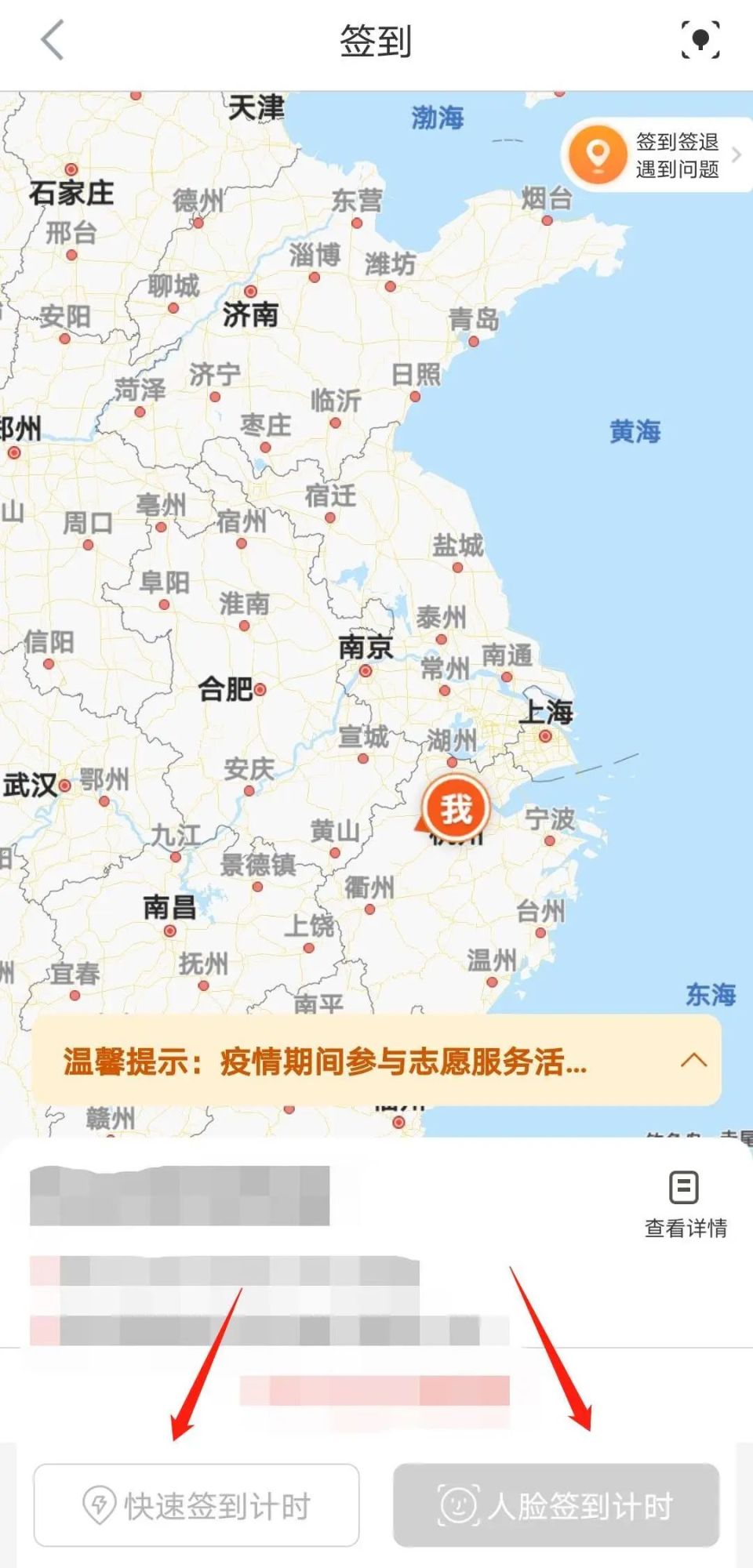Open 签到签退遇到问题 help
Viewport: 753px width, 1568px height.
[657, 154]
